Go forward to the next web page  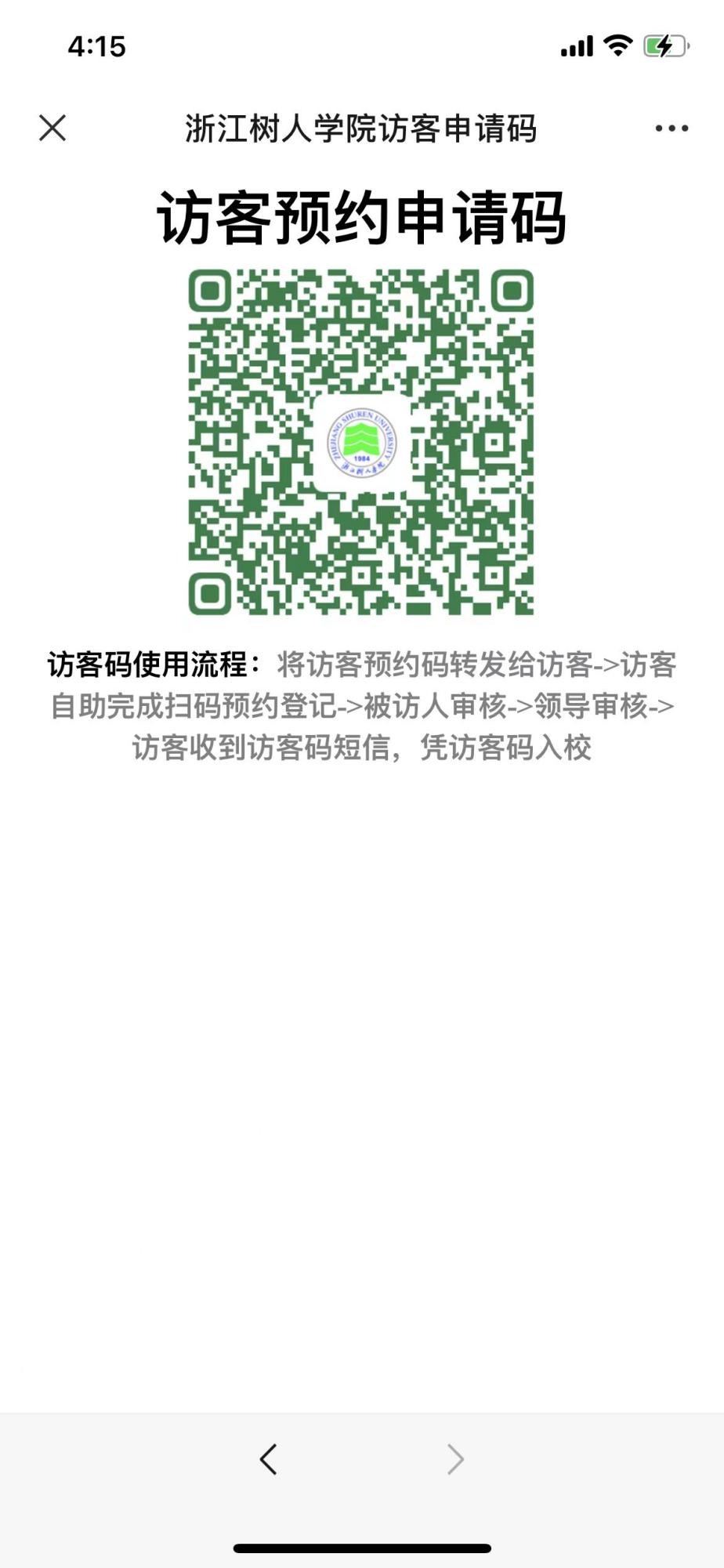(455, 1459)
